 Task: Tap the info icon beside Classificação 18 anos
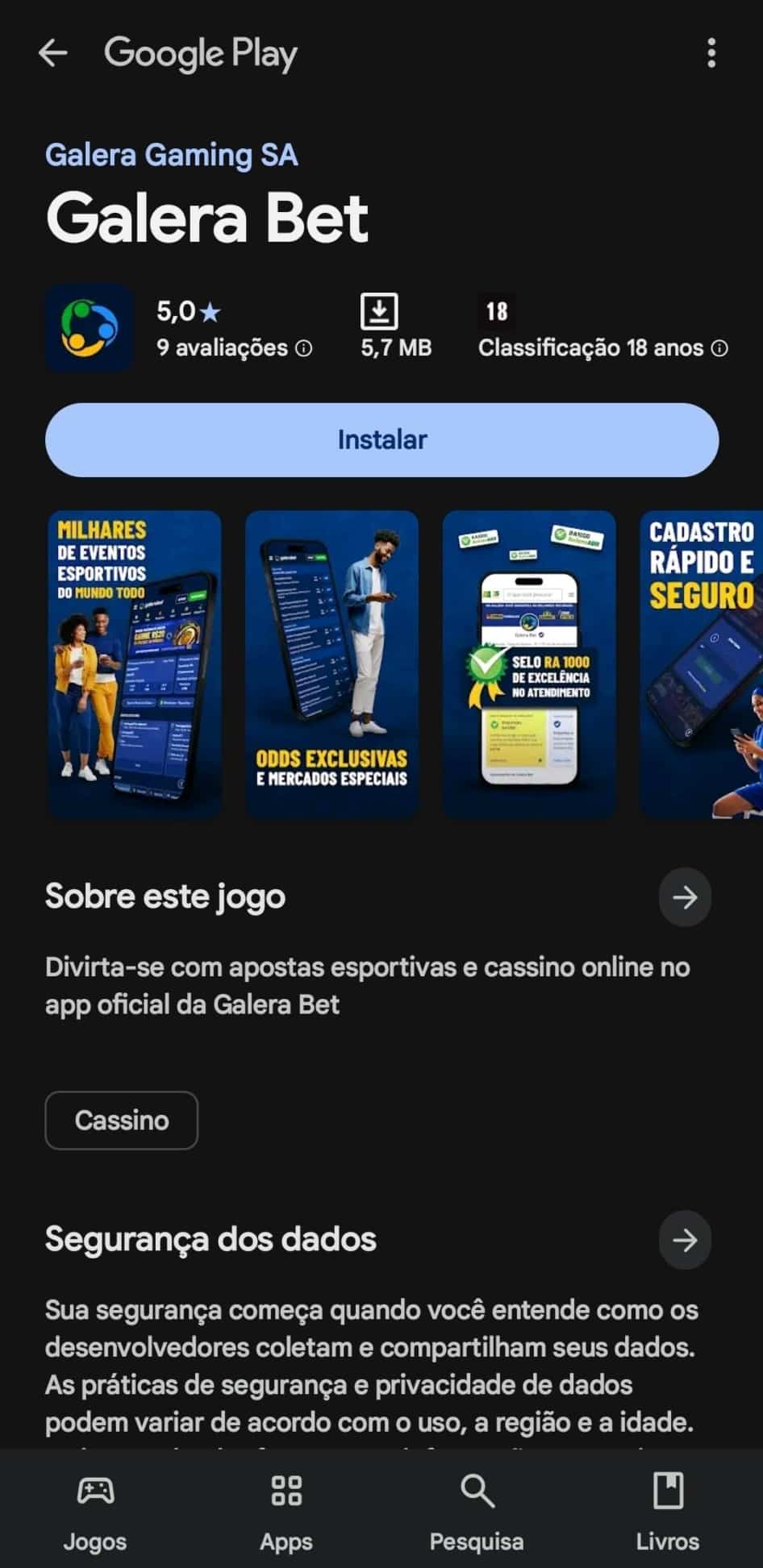pyautogui.click(x=720, y=348)
